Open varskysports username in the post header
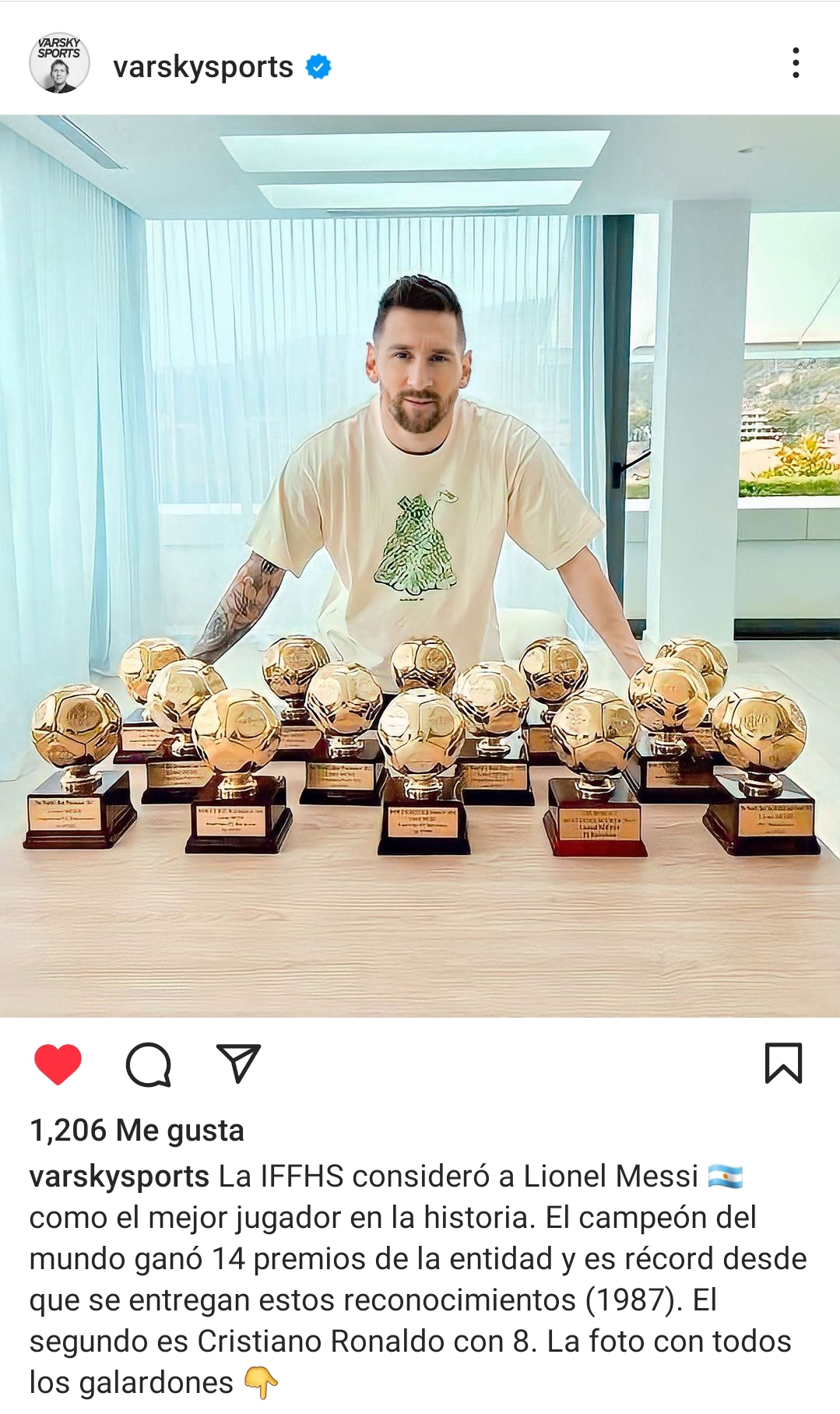The width and height of the screenshot is (840, 1414). click(203, 67)
